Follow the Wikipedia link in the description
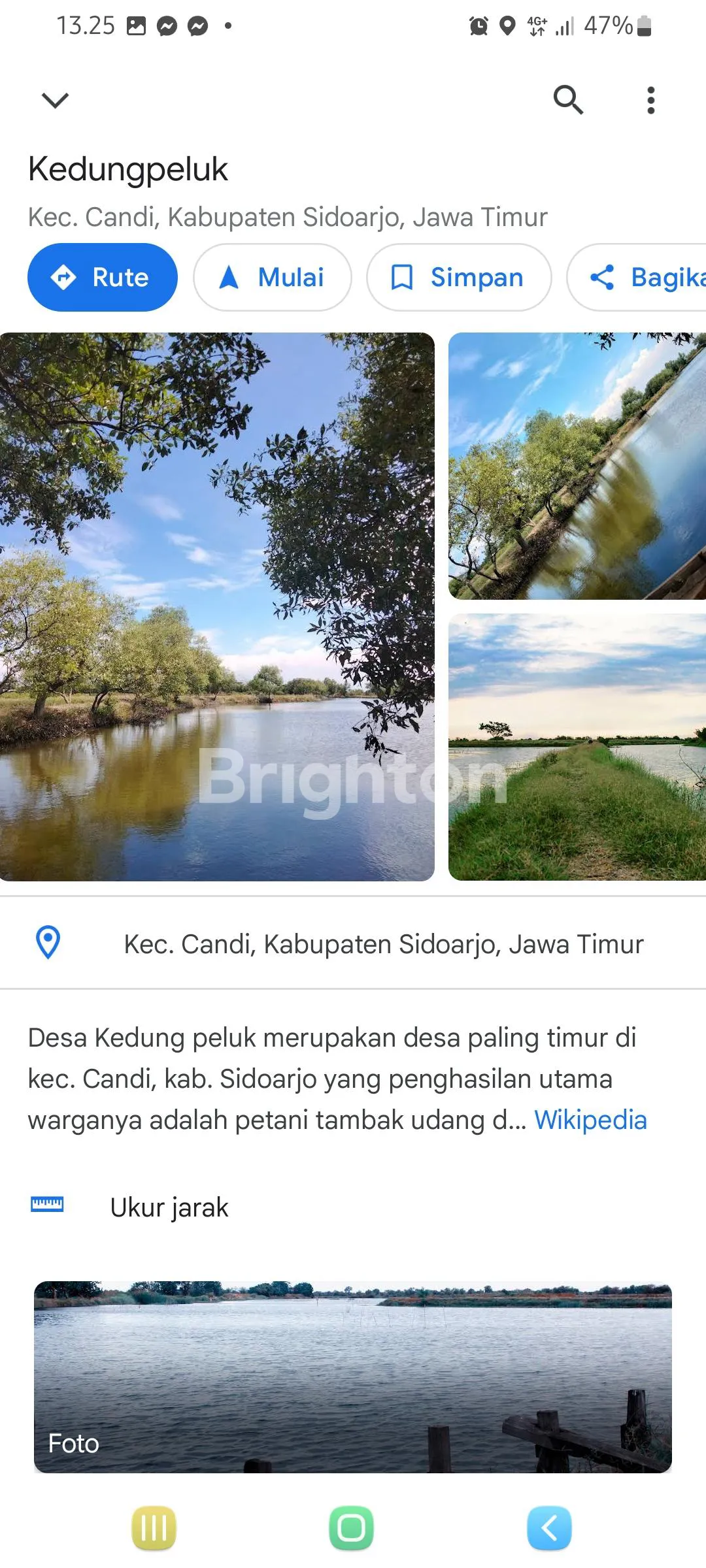The height and width of the screenshot is (1568, 706). (590, 1120)
